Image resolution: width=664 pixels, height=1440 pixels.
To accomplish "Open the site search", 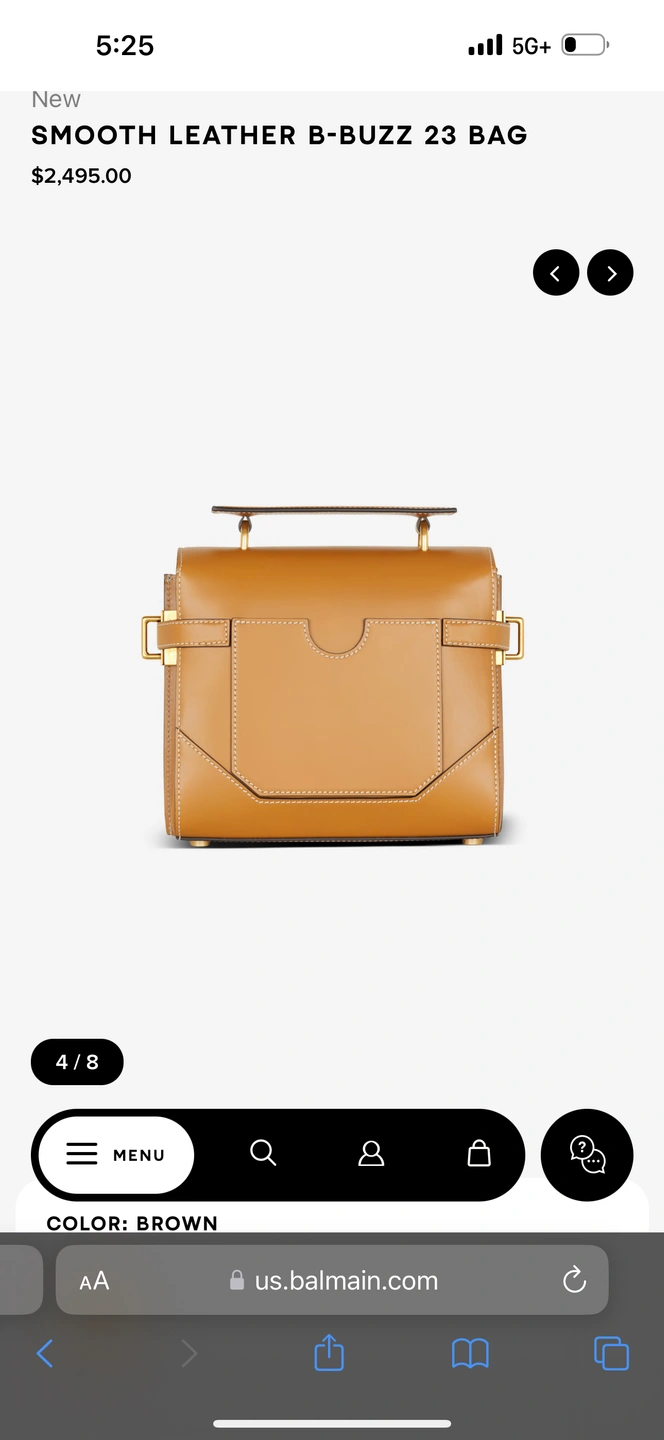I will [x=263, y=1153].
